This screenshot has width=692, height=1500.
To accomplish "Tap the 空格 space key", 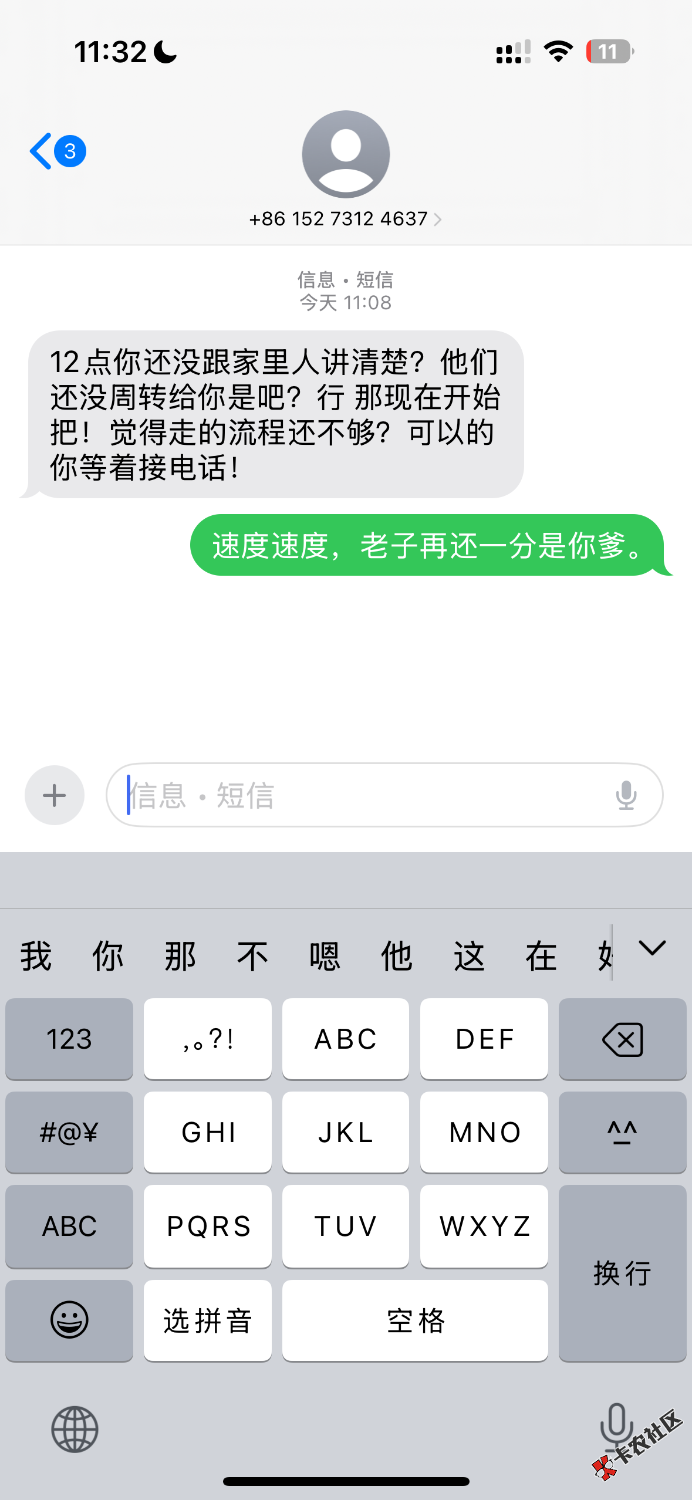I will [x=415, y=1321].
